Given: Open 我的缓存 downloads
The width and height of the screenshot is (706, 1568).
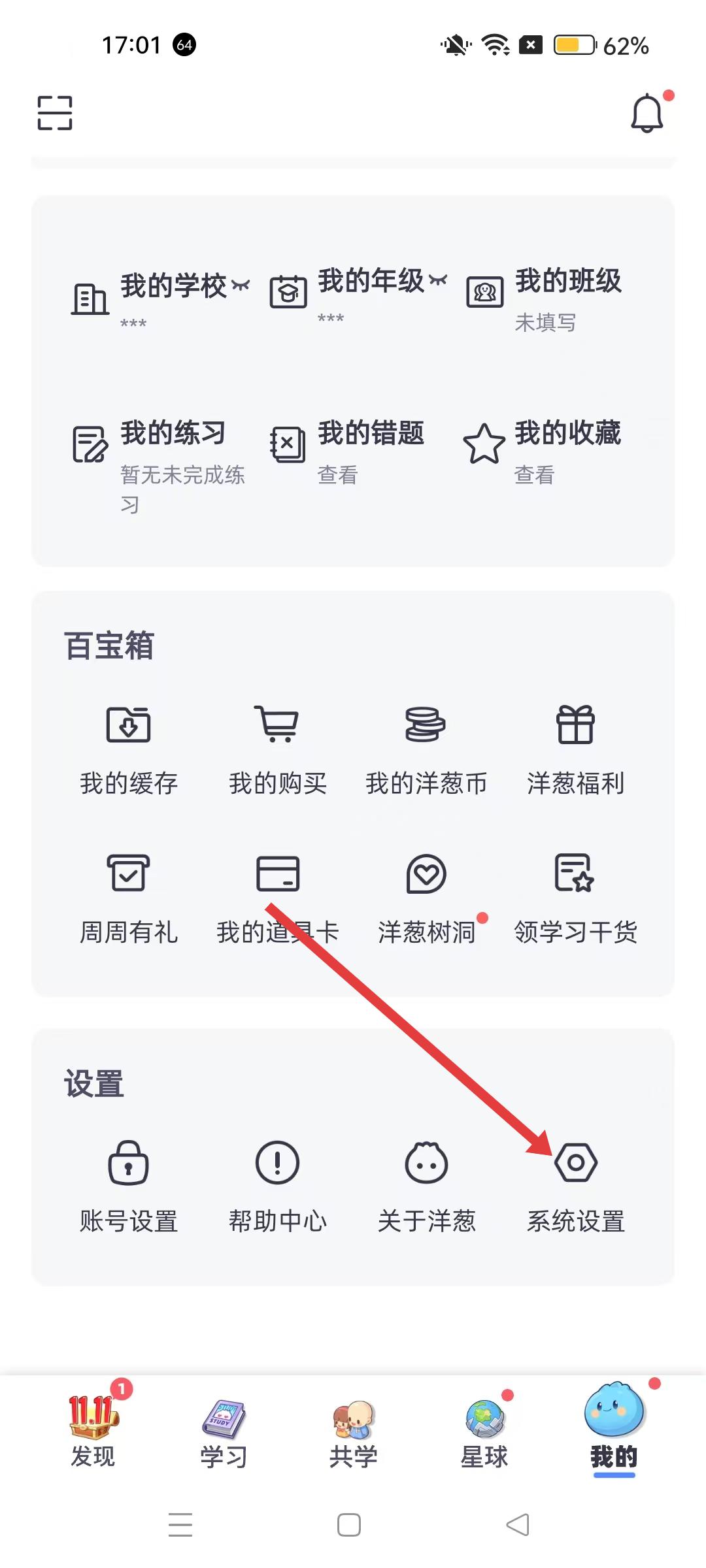Looking at the screenshot, I should (x=129, y=750).
